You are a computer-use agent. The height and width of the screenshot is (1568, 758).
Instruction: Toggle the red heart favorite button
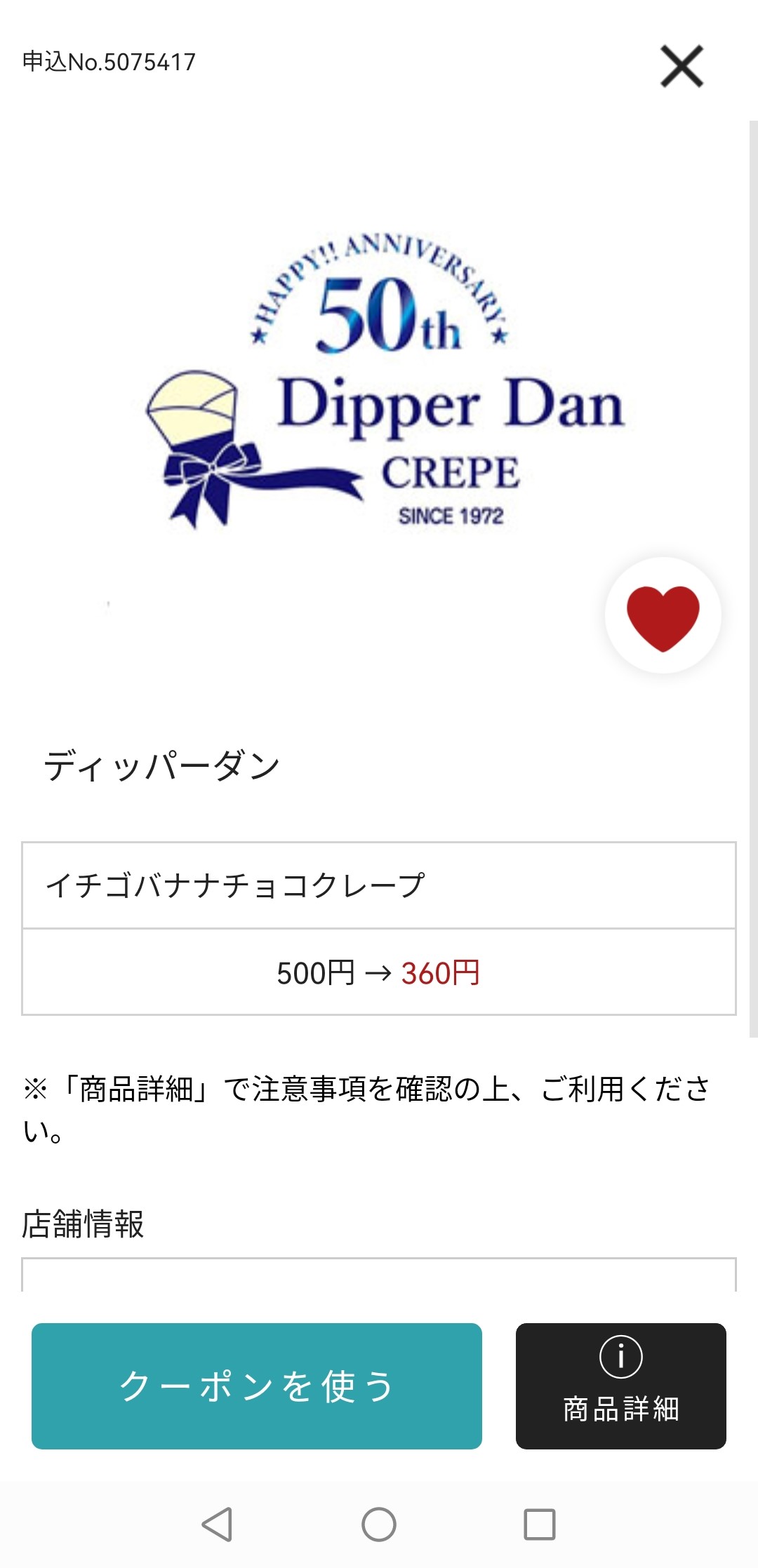tap(663, 615)
